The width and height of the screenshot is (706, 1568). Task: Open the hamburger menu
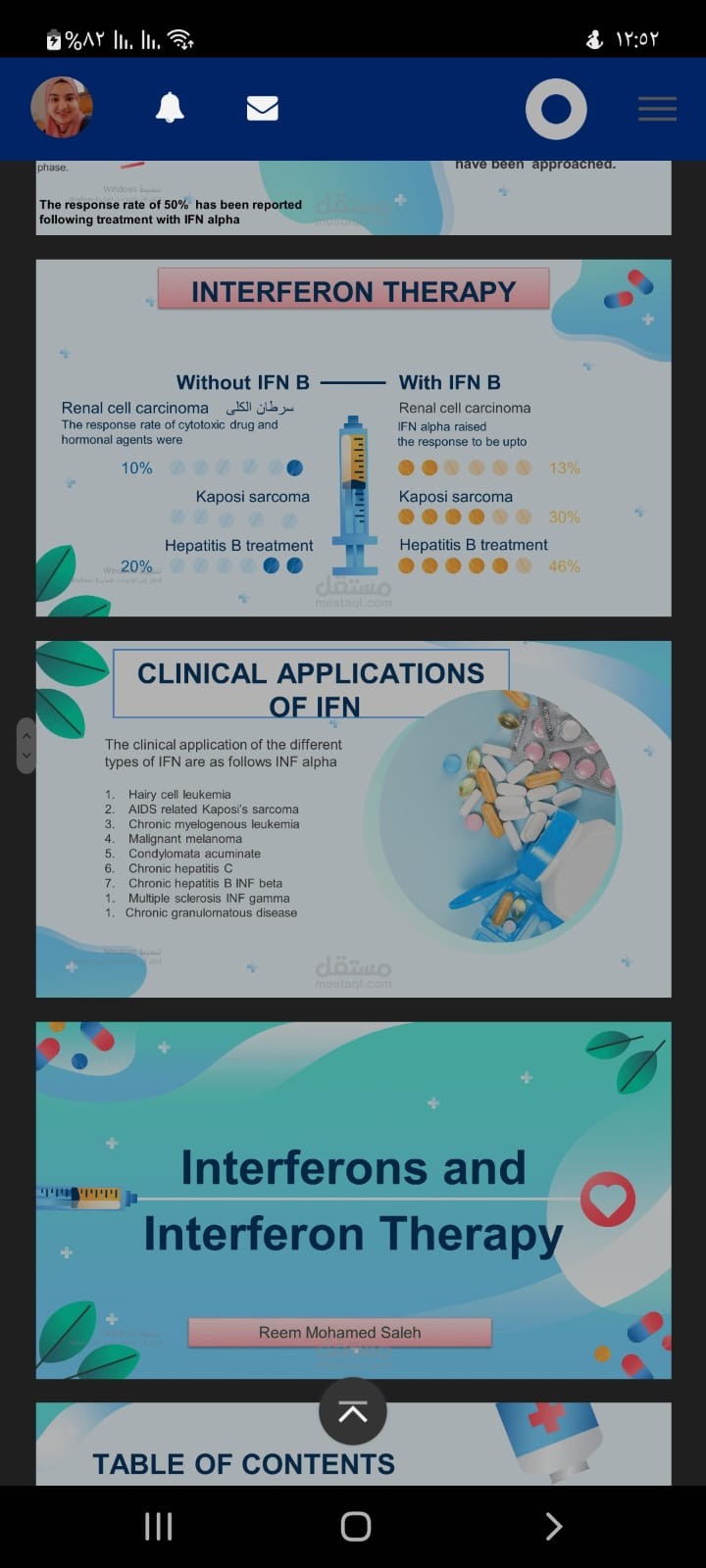coord(657,109)
